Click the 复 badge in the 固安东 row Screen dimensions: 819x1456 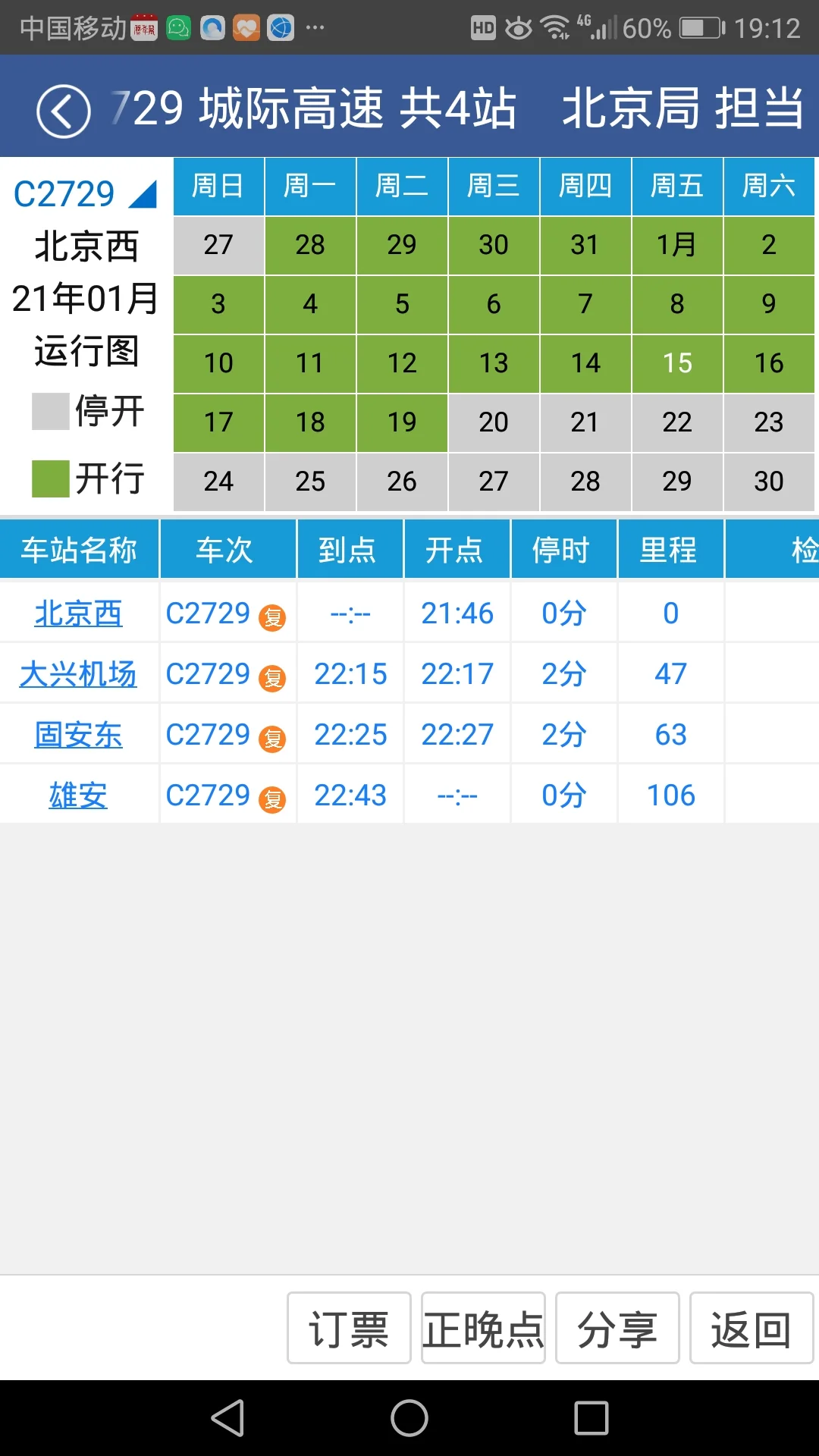[271, 739]
